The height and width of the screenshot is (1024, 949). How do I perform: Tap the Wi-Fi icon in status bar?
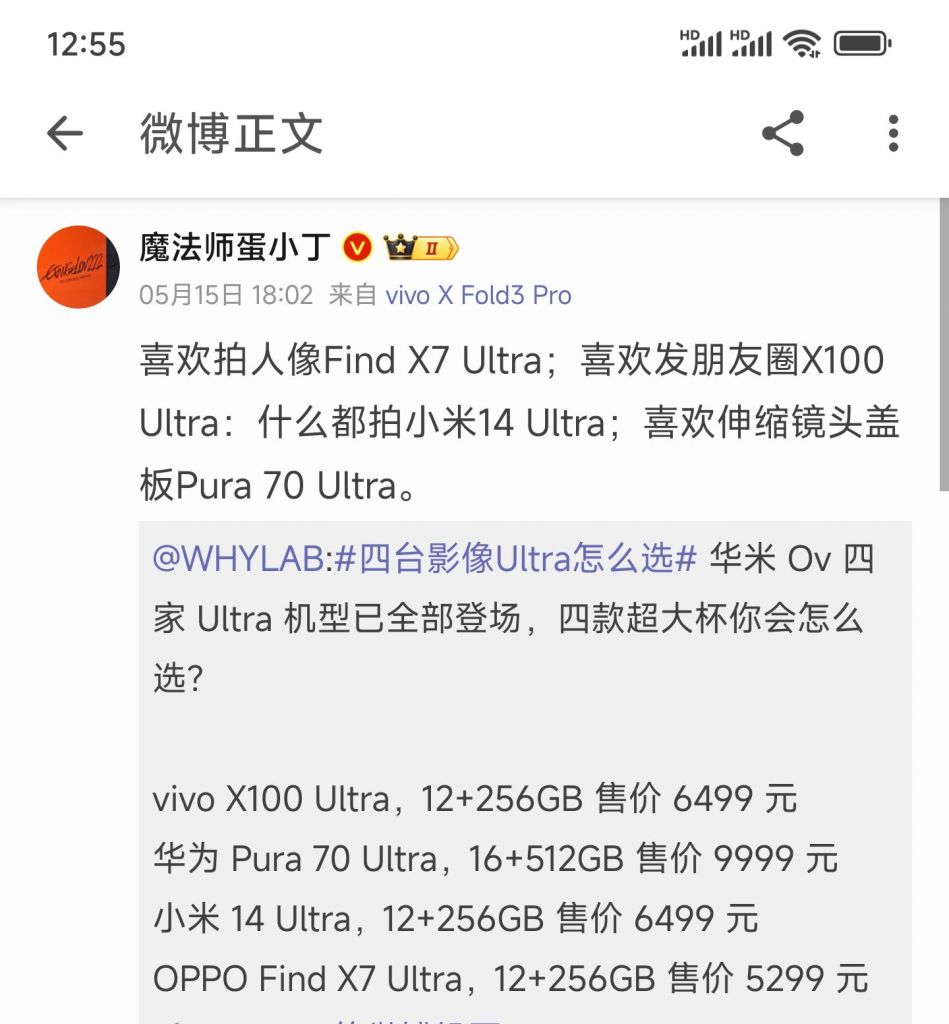click(799, 43)
